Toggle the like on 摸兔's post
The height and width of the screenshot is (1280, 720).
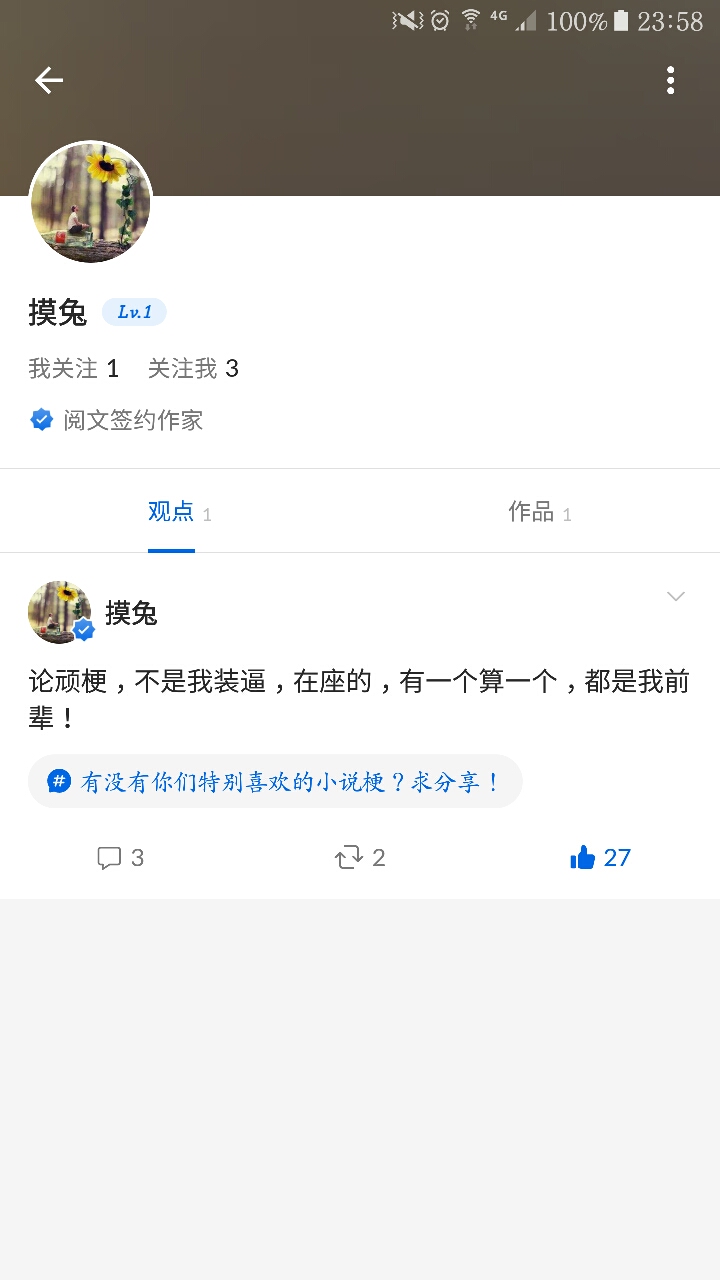[600, 858]
